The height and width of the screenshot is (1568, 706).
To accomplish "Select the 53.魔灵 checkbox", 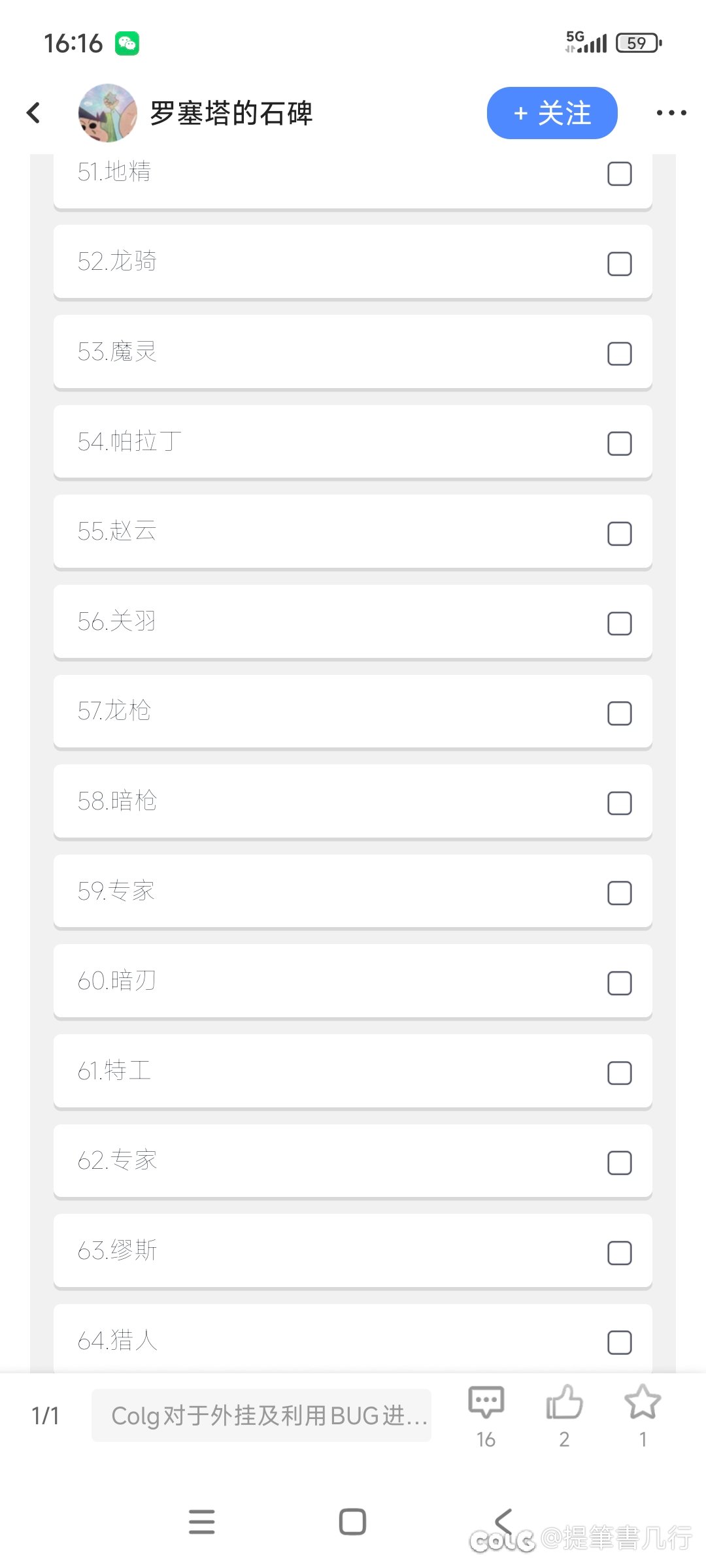I will pos(619,354).
